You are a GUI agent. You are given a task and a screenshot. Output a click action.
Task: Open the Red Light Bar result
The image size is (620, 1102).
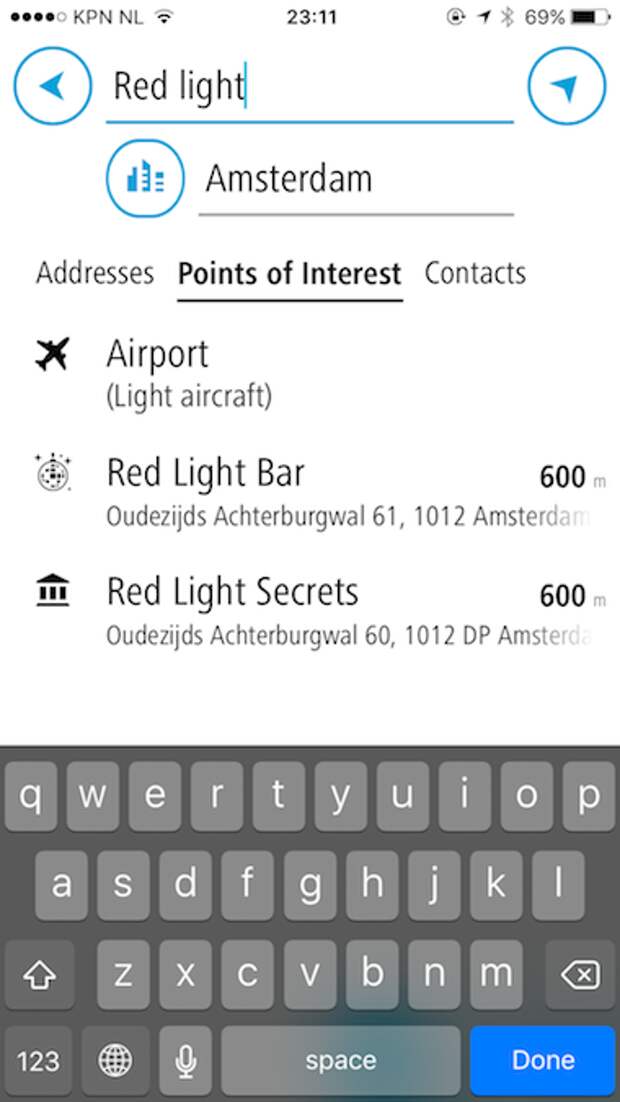pos(310,493)
